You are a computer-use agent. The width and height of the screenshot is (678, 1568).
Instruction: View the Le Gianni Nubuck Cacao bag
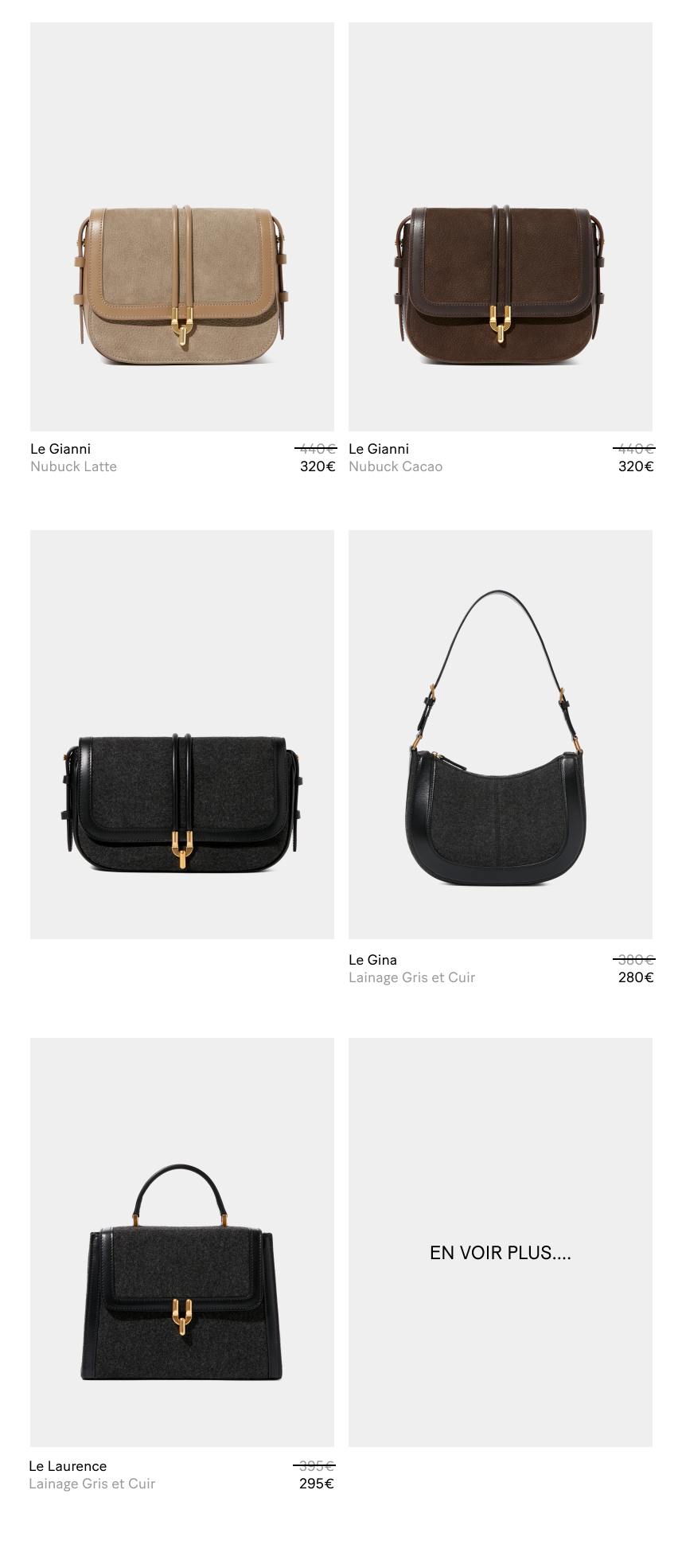[x=501, y=227]
